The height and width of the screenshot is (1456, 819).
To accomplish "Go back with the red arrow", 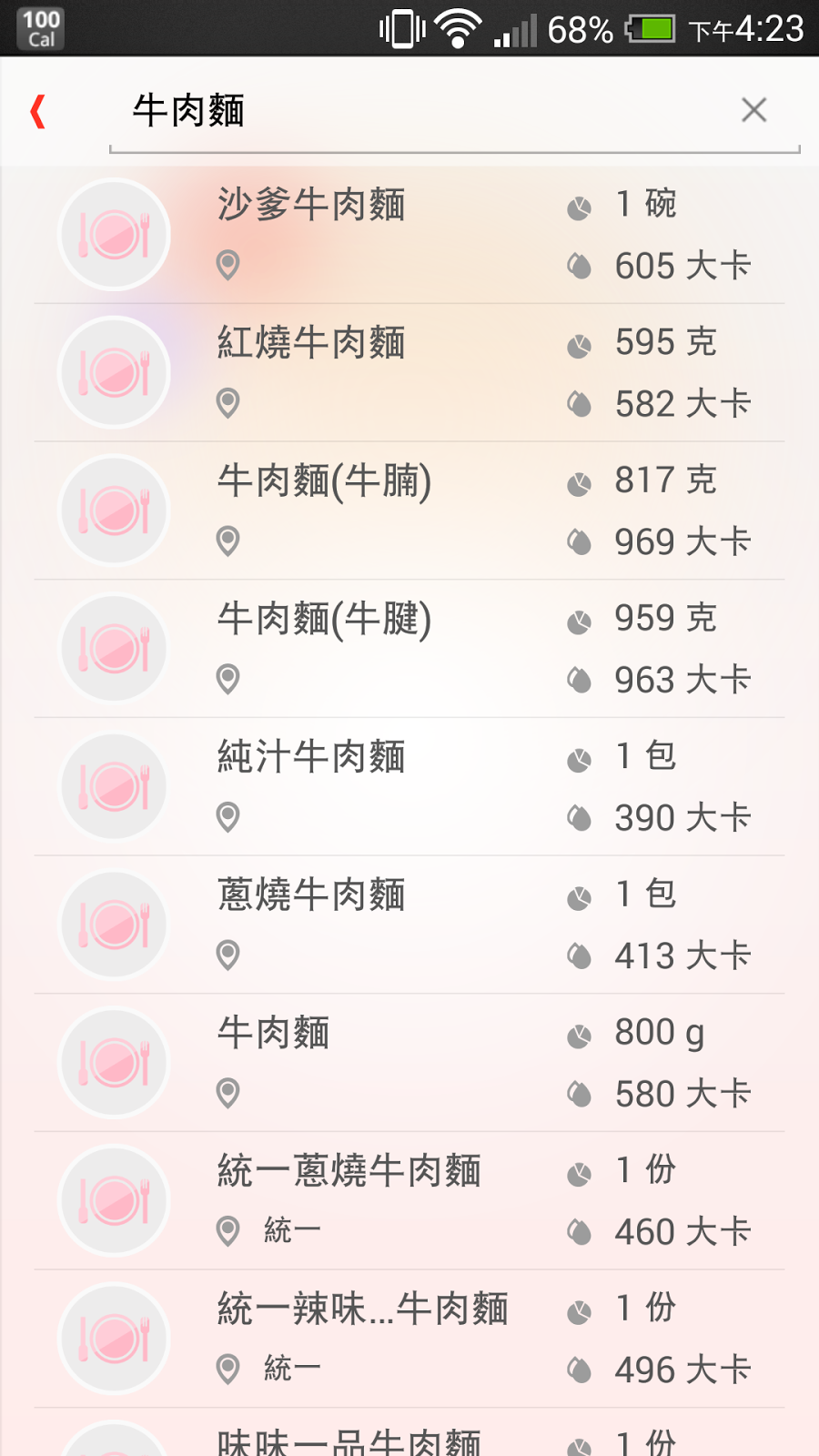I will tap(38, 112).
